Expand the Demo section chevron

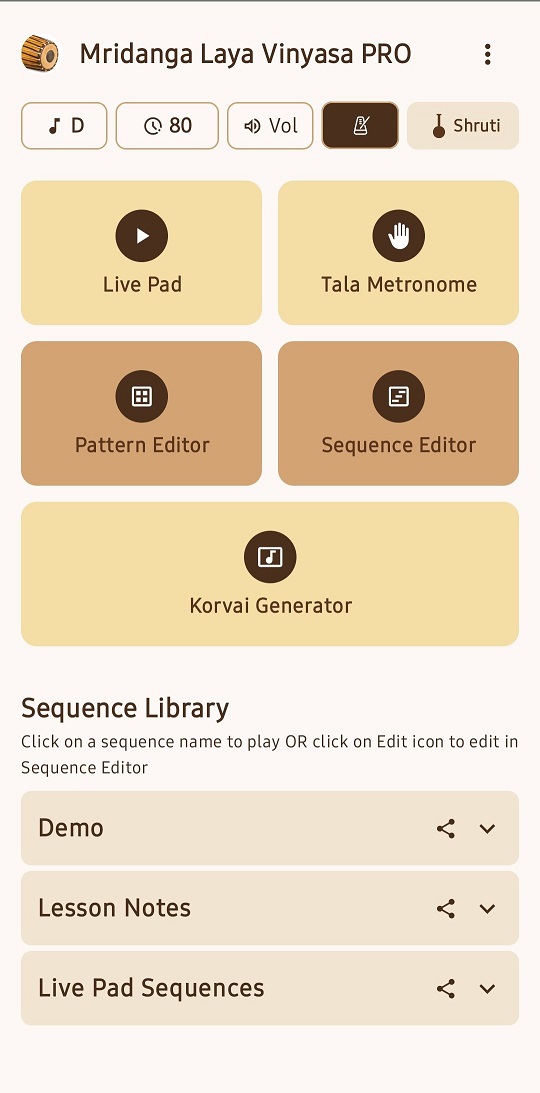488,828
